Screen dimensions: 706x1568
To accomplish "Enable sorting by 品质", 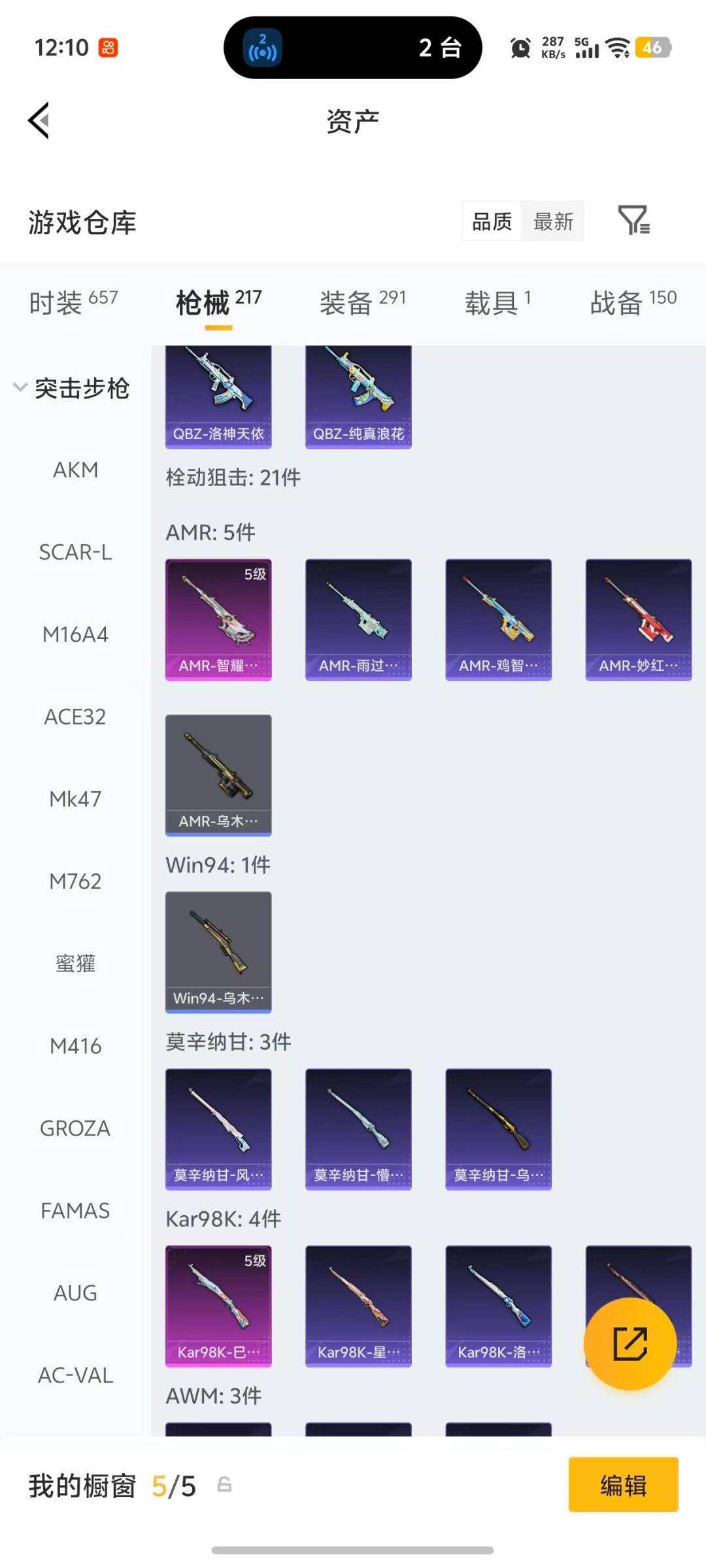I will (x=492, y=221).
